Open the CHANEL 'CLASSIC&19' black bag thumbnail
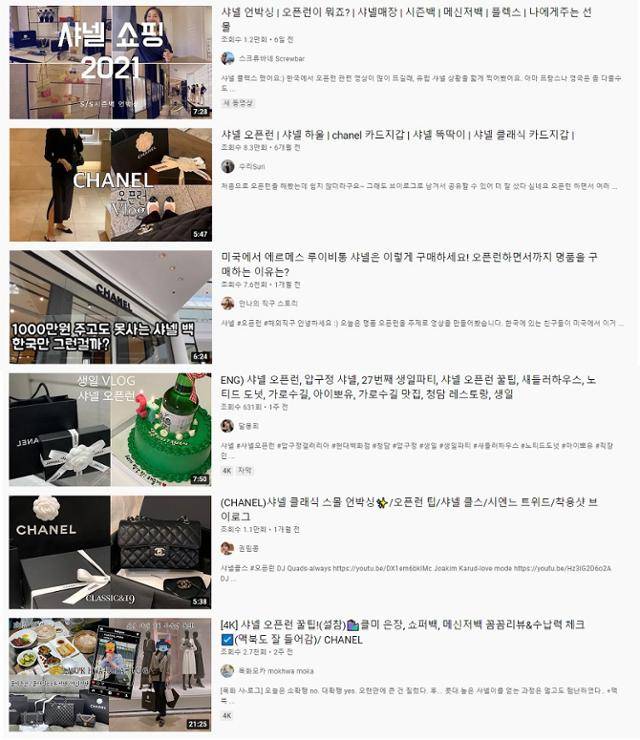 110,552
